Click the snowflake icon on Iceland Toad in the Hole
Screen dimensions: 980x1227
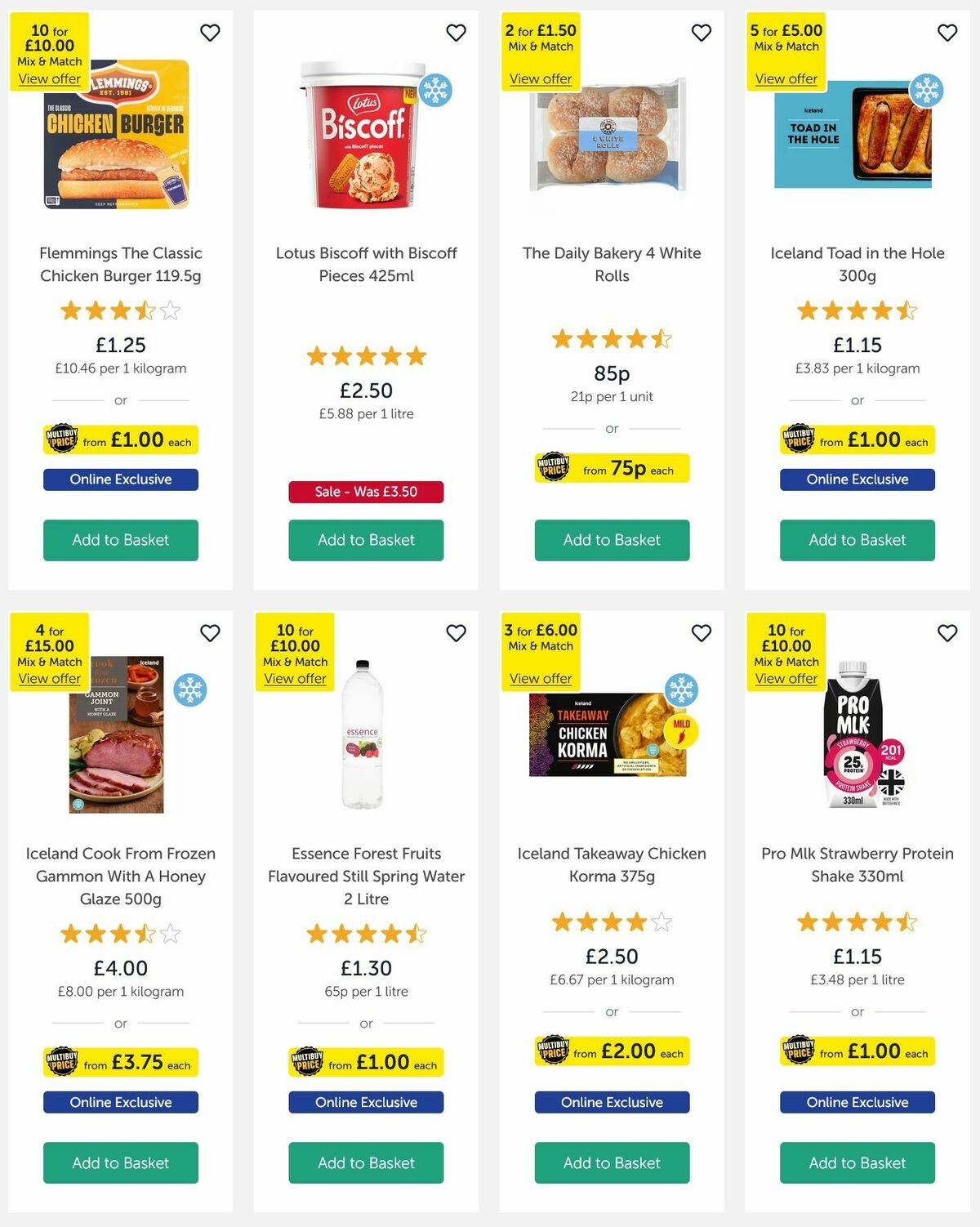click(x=928, y=92)
